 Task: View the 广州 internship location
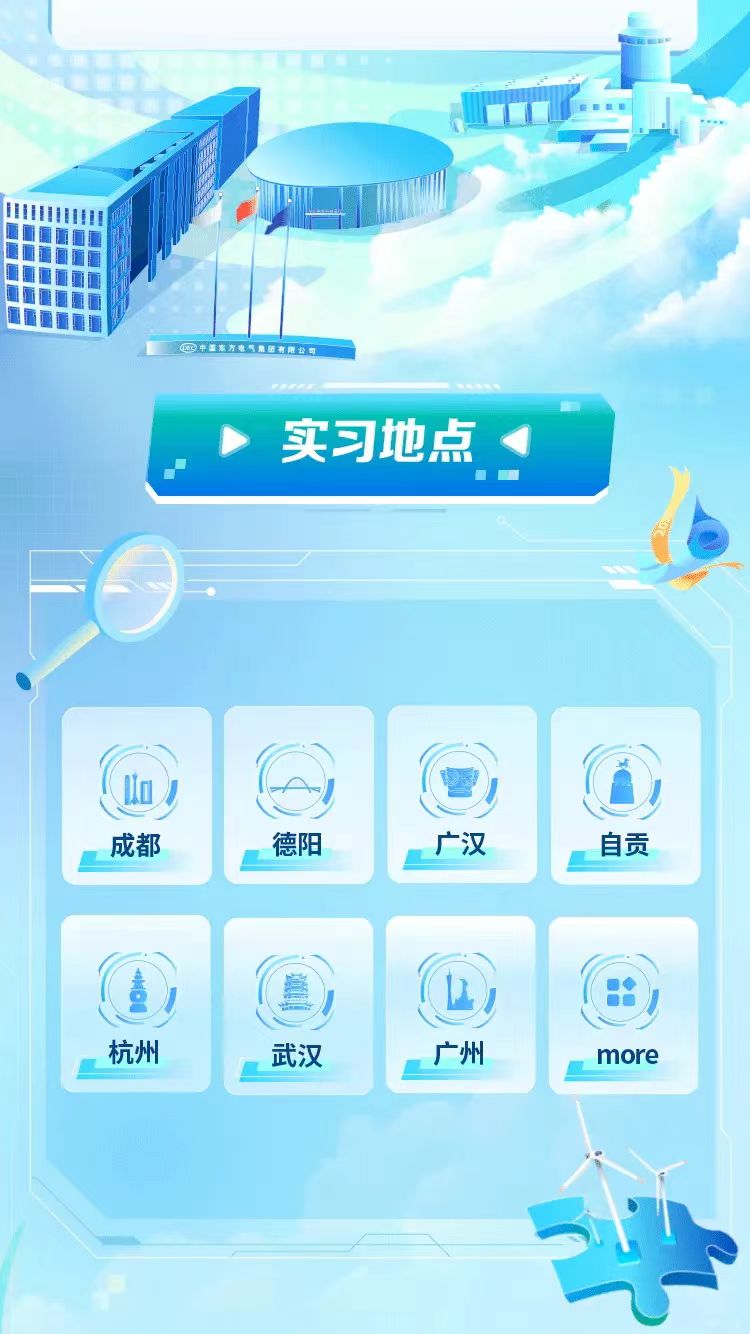click(460, 1004)
